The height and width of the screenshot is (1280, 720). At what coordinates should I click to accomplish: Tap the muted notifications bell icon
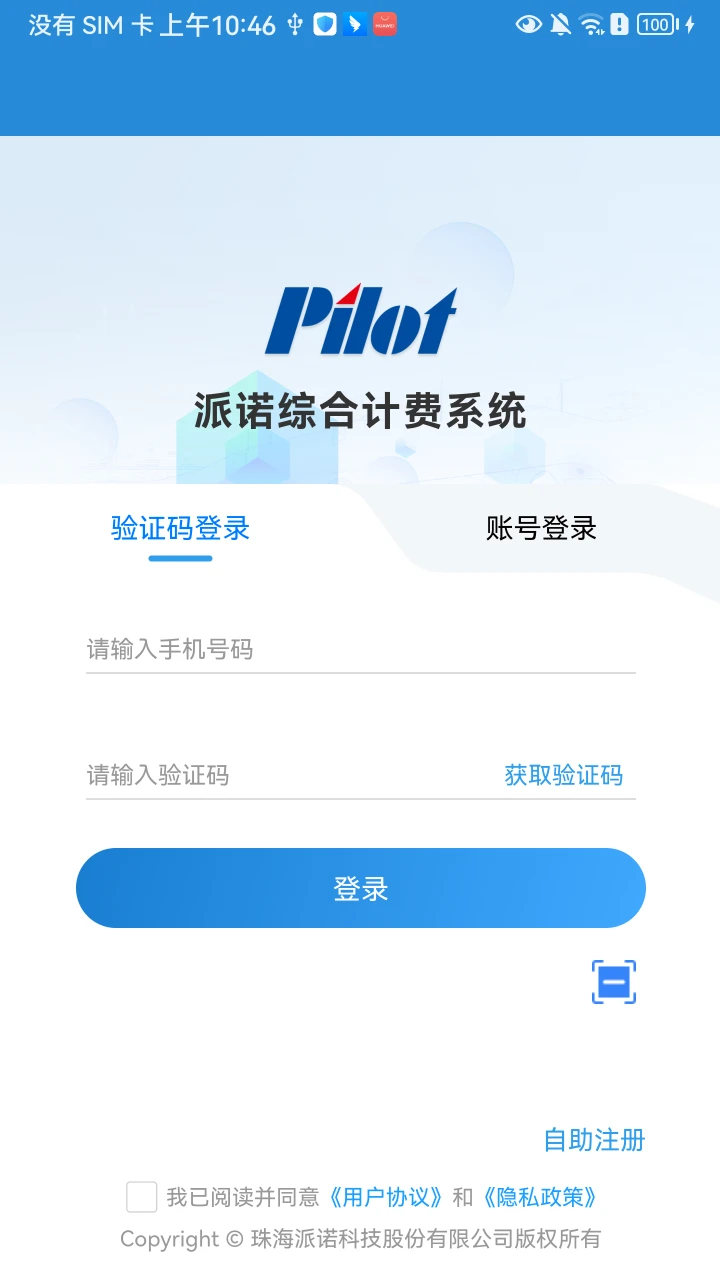coord(558,24)
